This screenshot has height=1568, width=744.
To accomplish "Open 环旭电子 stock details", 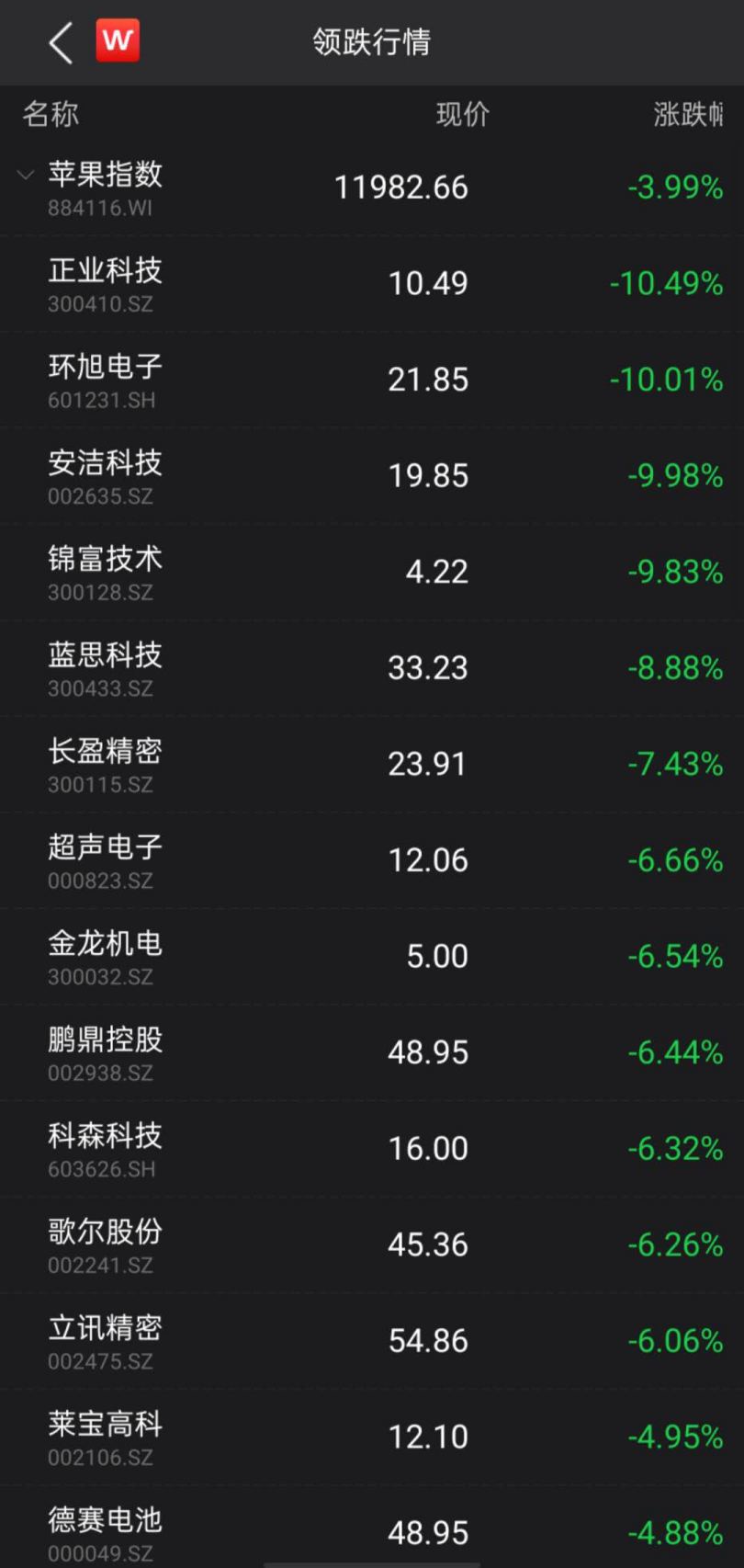I will 372,380.
